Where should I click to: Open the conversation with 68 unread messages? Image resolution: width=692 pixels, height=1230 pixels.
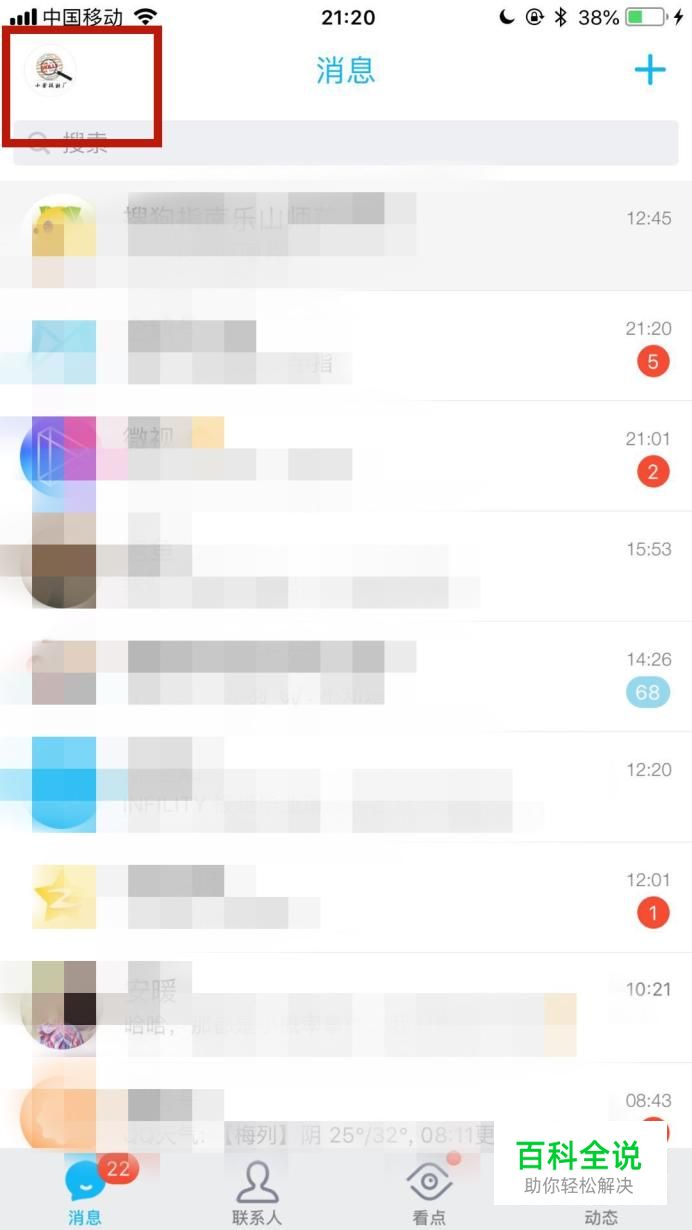(346, 676)
